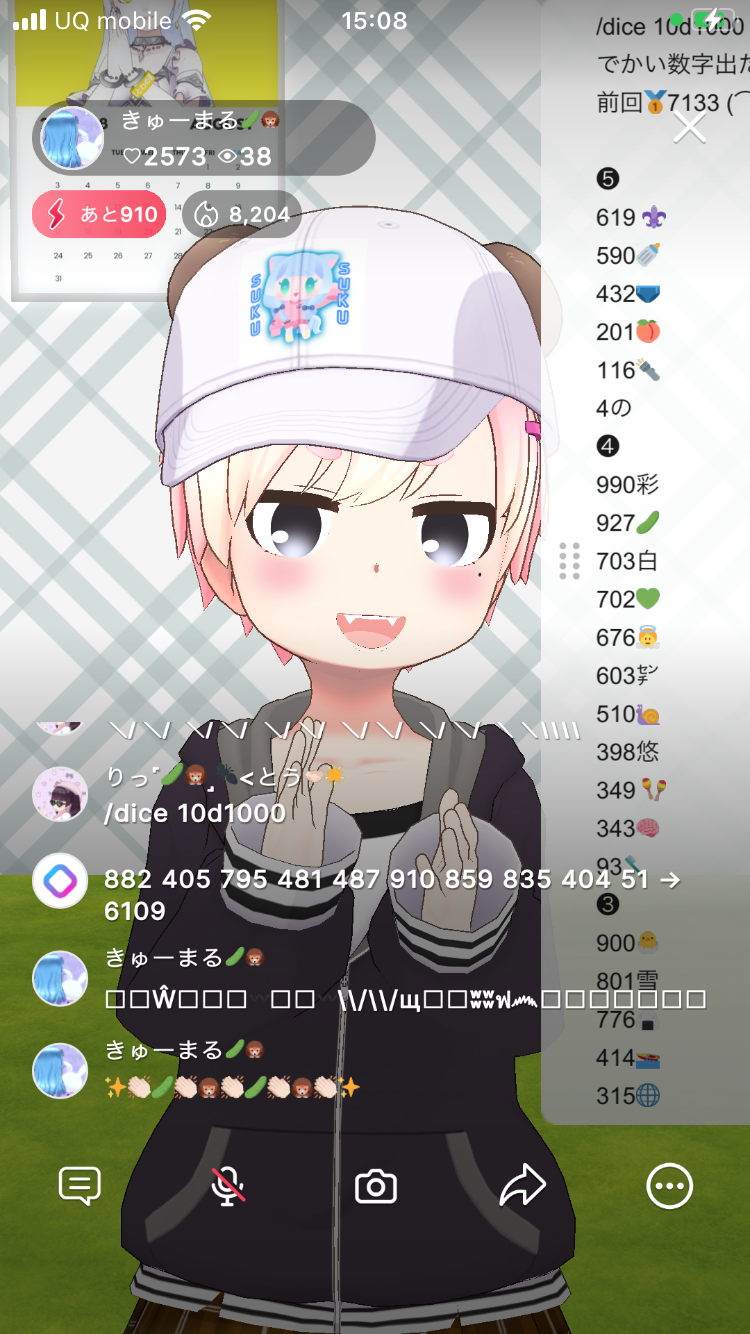
Task: Unmute the microphone
Action: click(228, 1187)
